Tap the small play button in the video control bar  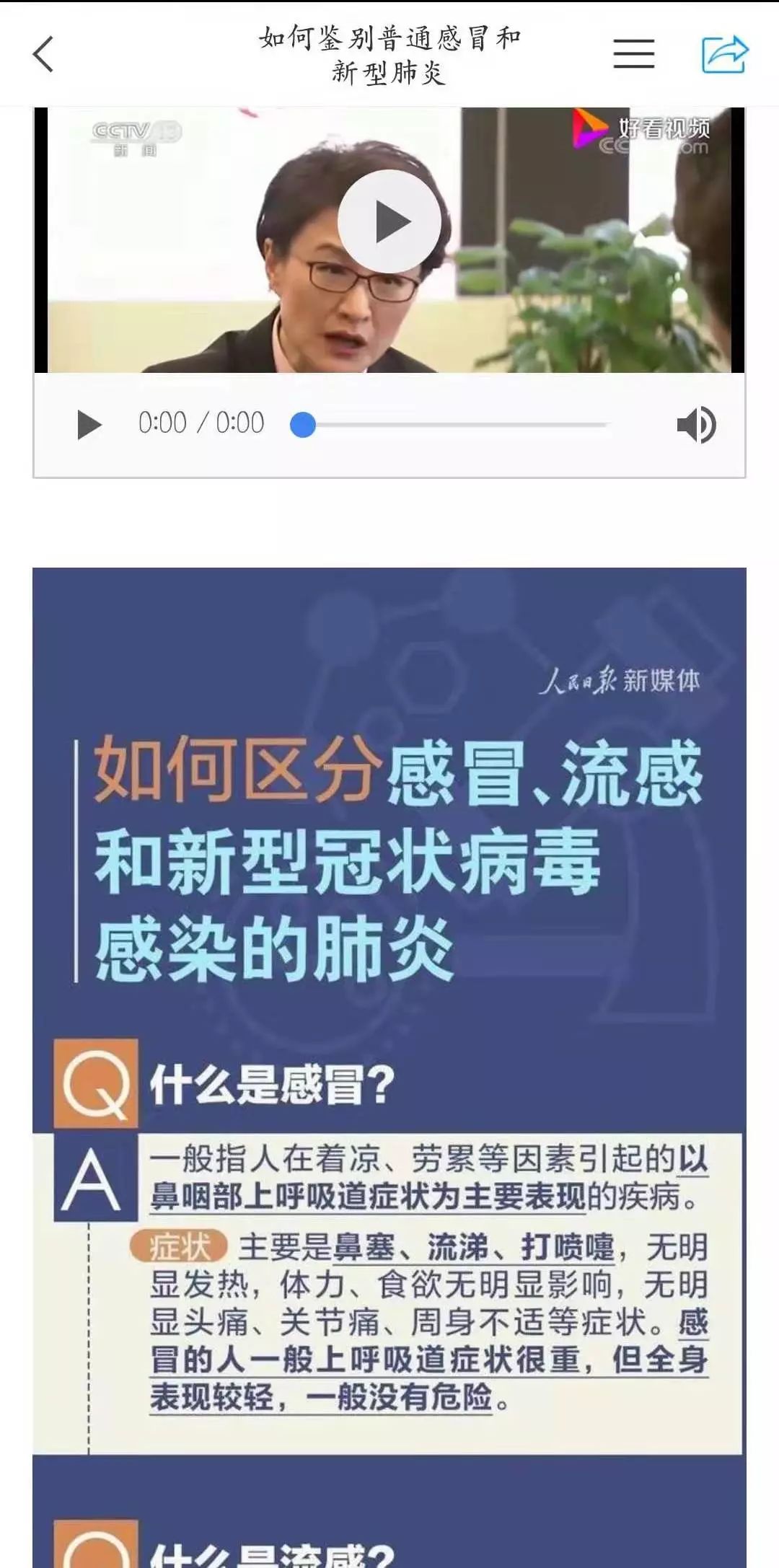click(89, 425)
